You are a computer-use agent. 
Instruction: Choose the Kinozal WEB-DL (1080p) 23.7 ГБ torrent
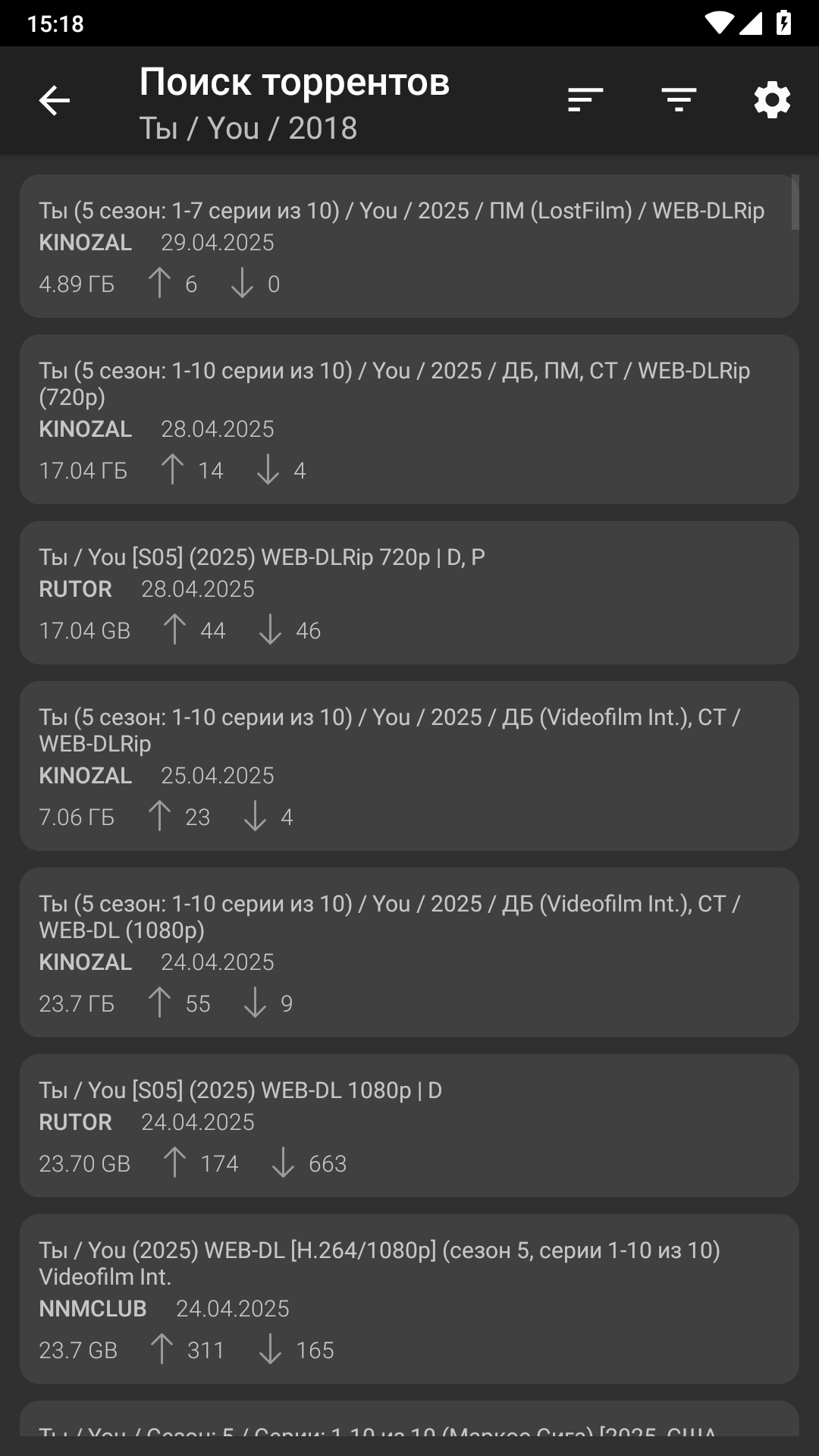tap(409, 952)
